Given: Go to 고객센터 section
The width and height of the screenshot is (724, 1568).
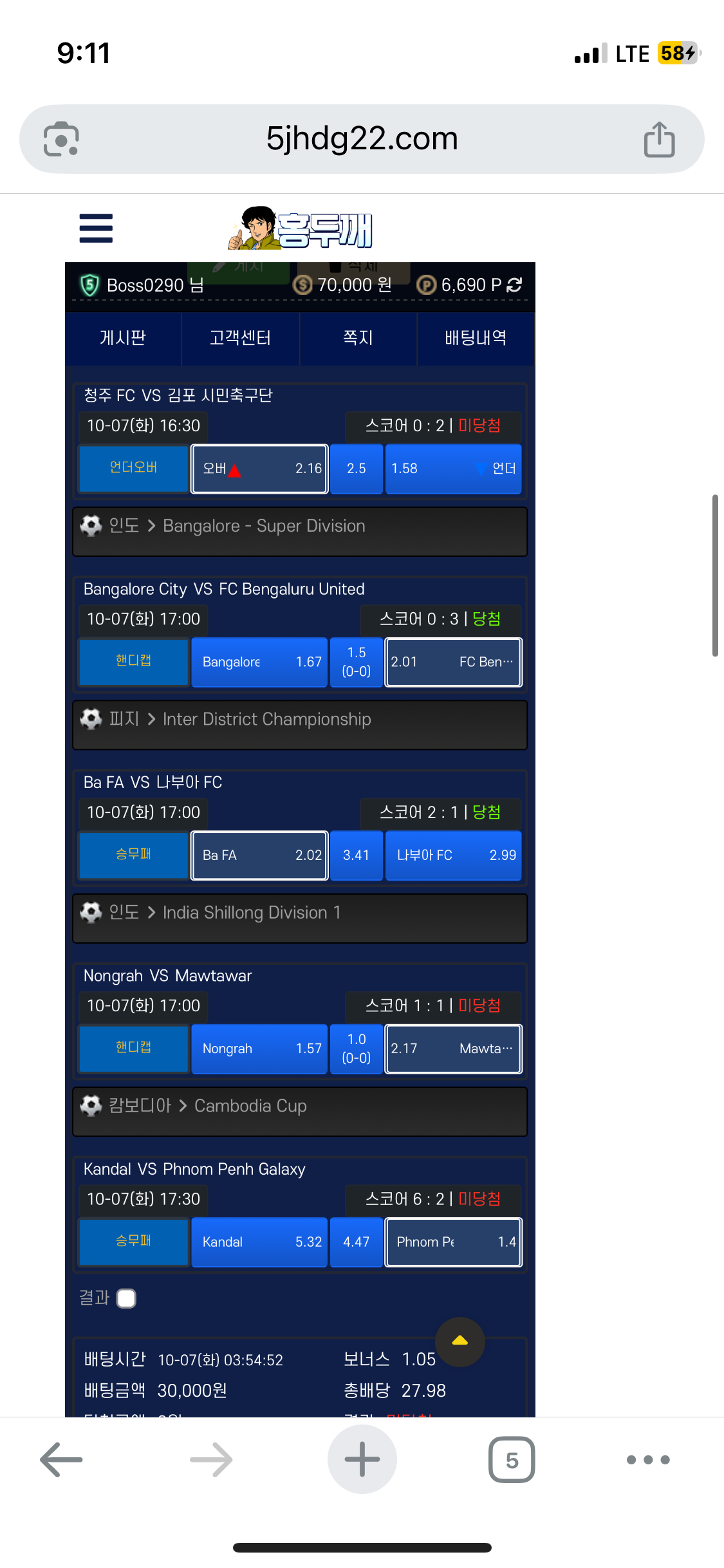Looking at the screenshot, I should pyautogui.click(x=240, y=338).
